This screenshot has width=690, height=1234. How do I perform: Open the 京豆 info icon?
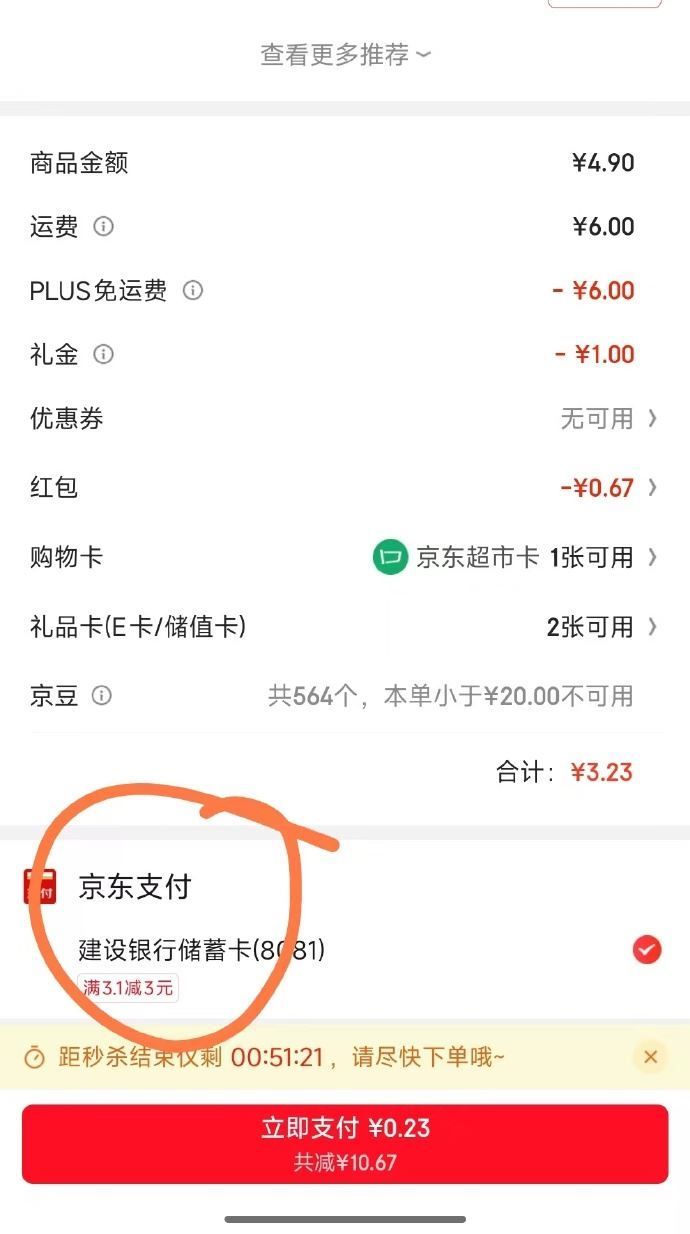102,695
